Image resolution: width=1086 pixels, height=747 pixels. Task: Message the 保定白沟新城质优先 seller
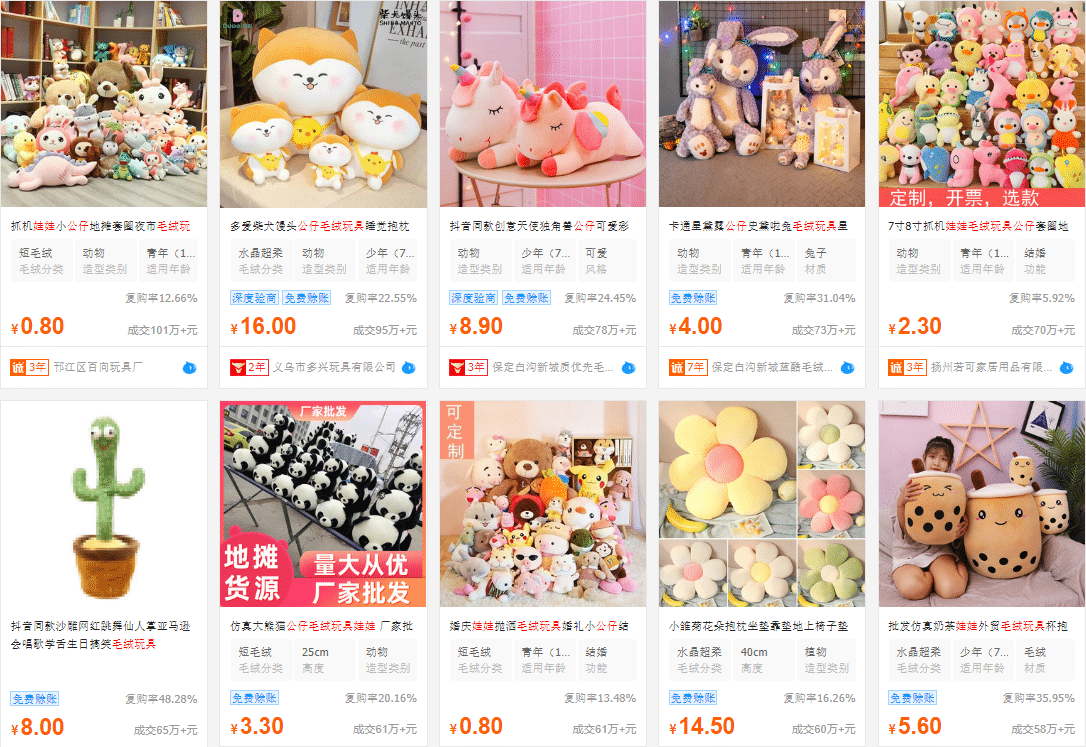point(629,368)
